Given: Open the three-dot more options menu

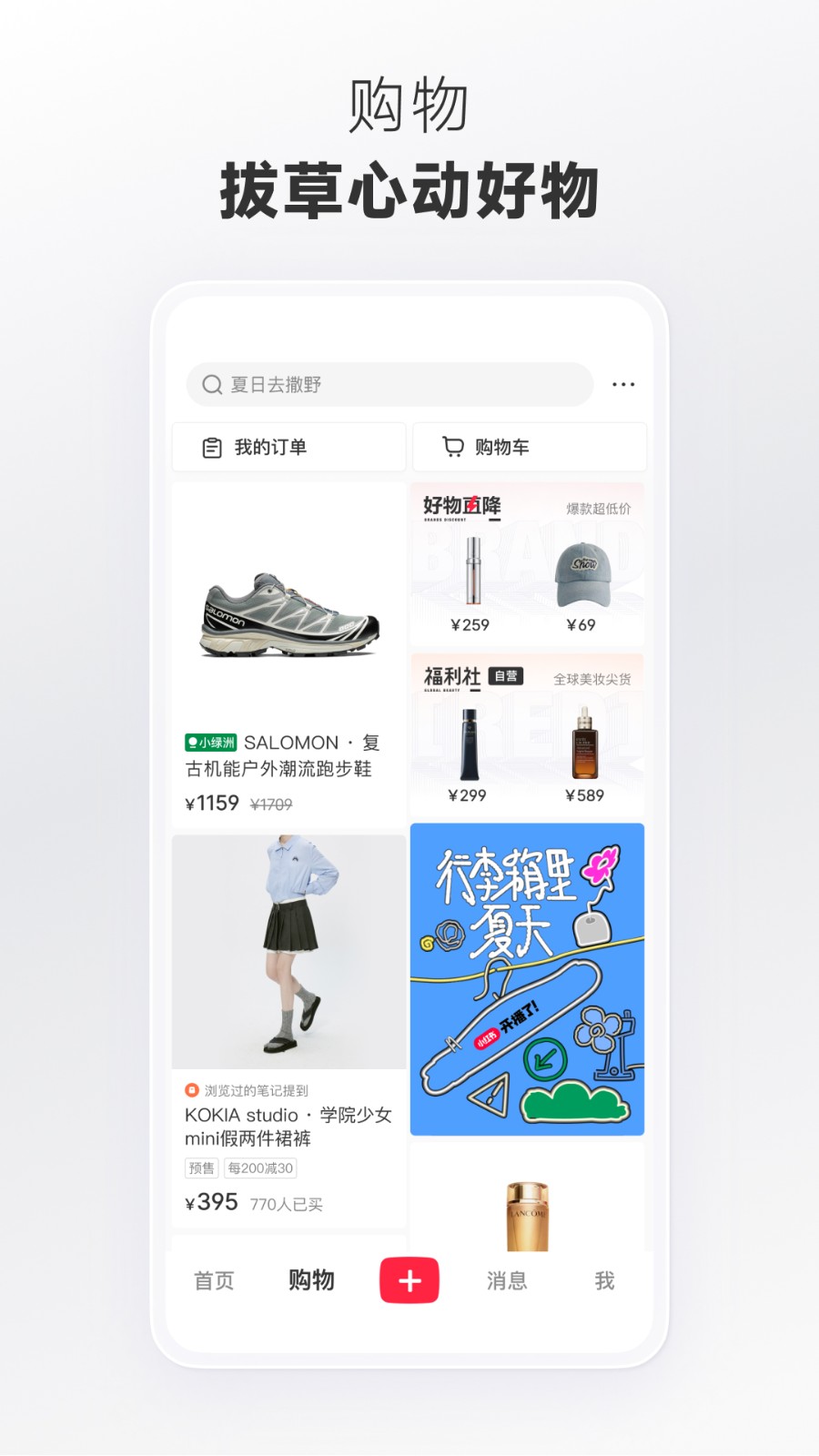Looking at the screenshot, I should point(623,384).
